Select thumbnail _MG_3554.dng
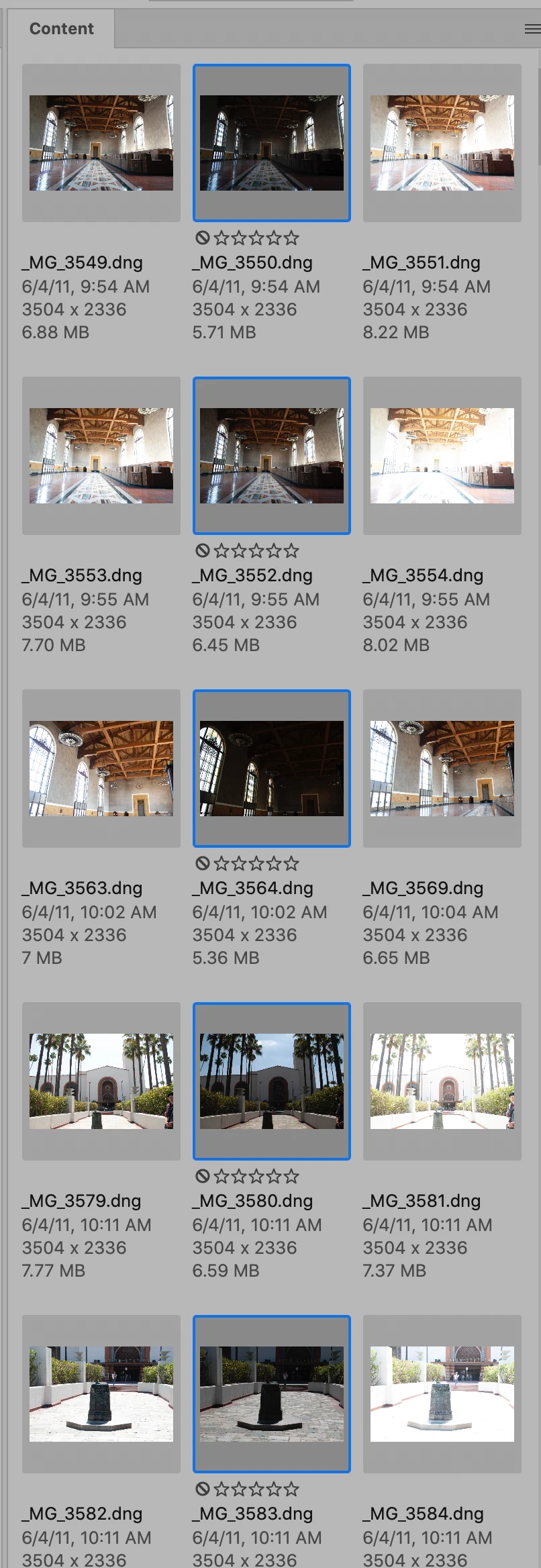The height and width of the screenshot is (1568, 541). point(442,456)
